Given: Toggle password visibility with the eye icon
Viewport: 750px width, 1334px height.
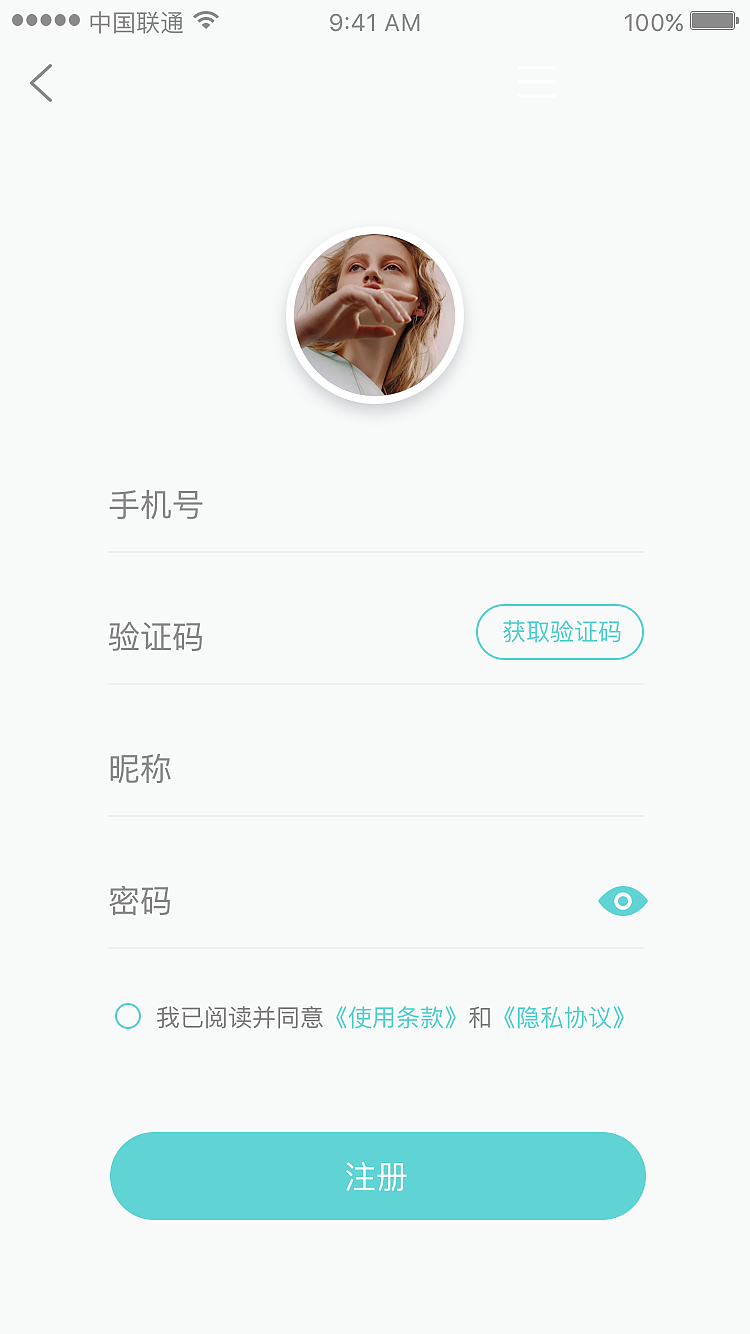Looking at the screenshot, I should (x=622, y=900).
